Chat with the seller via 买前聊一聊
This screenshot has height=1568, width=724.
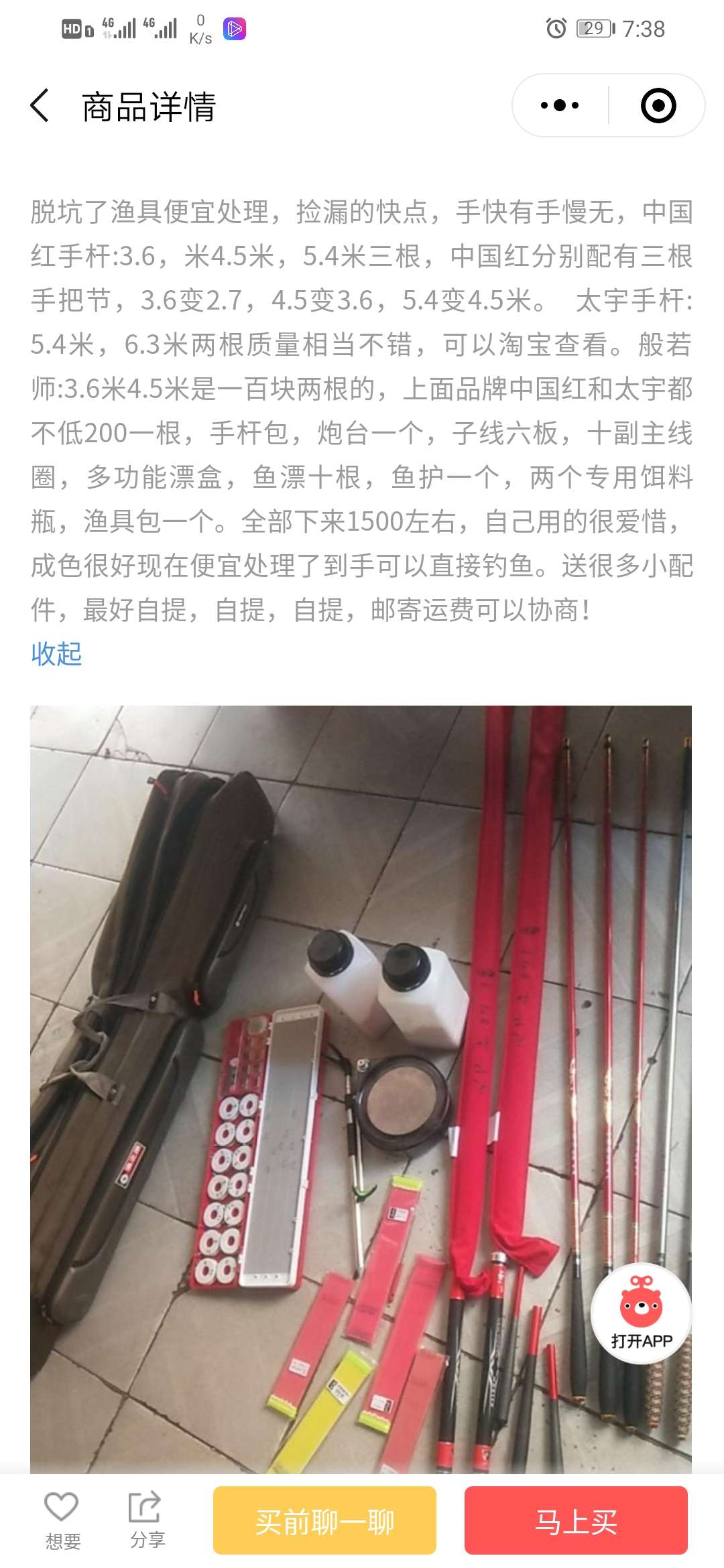pyautogui.click(x=324, y=1521)
